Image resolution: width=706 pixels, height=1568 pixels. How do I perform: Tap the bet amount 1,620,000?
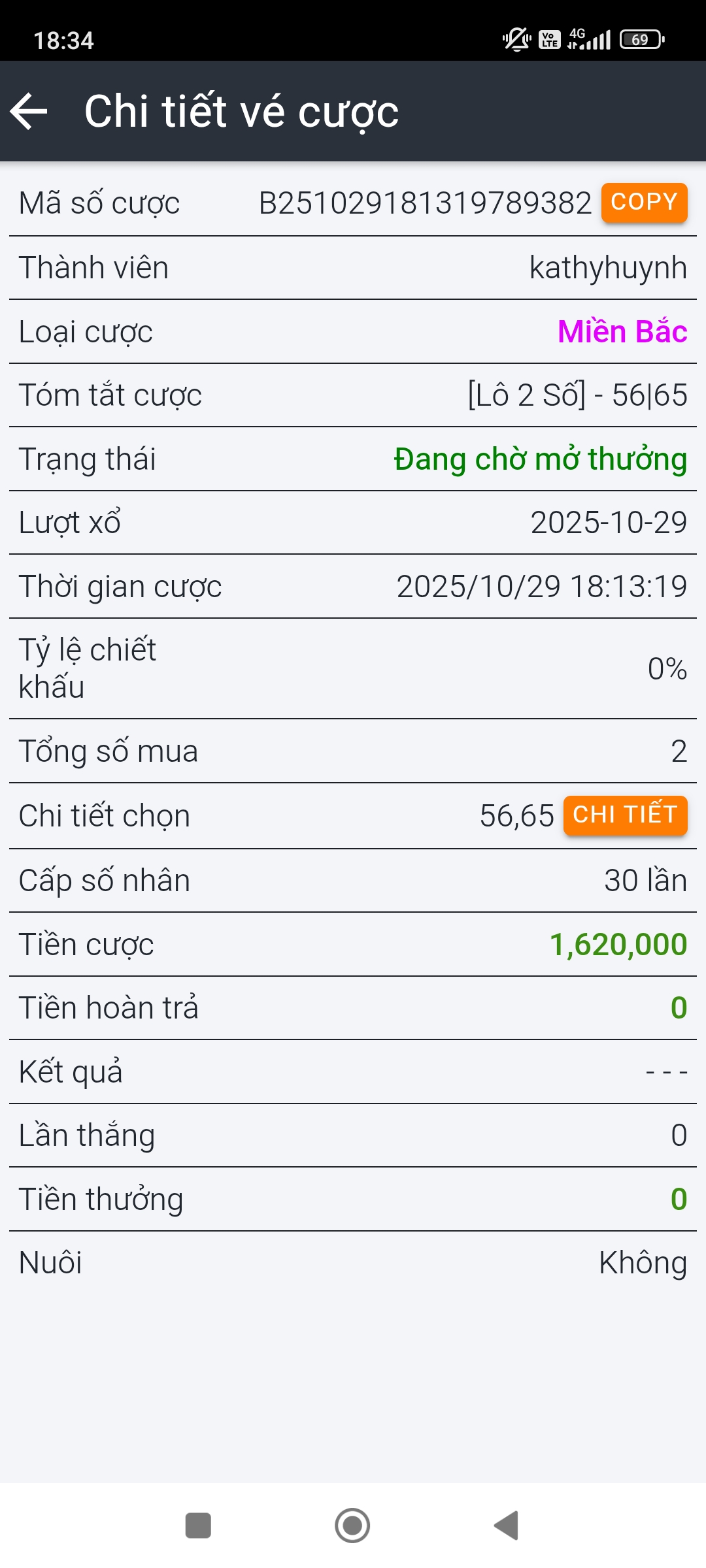point(617,943)
